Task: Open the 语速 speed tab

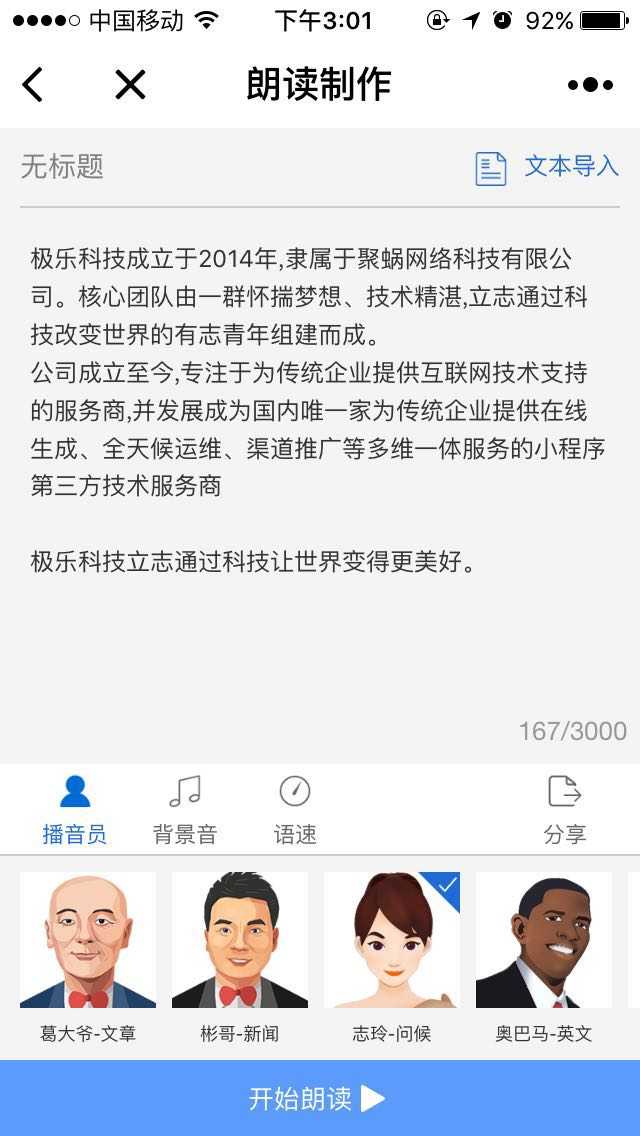Action: pos(295,809)
